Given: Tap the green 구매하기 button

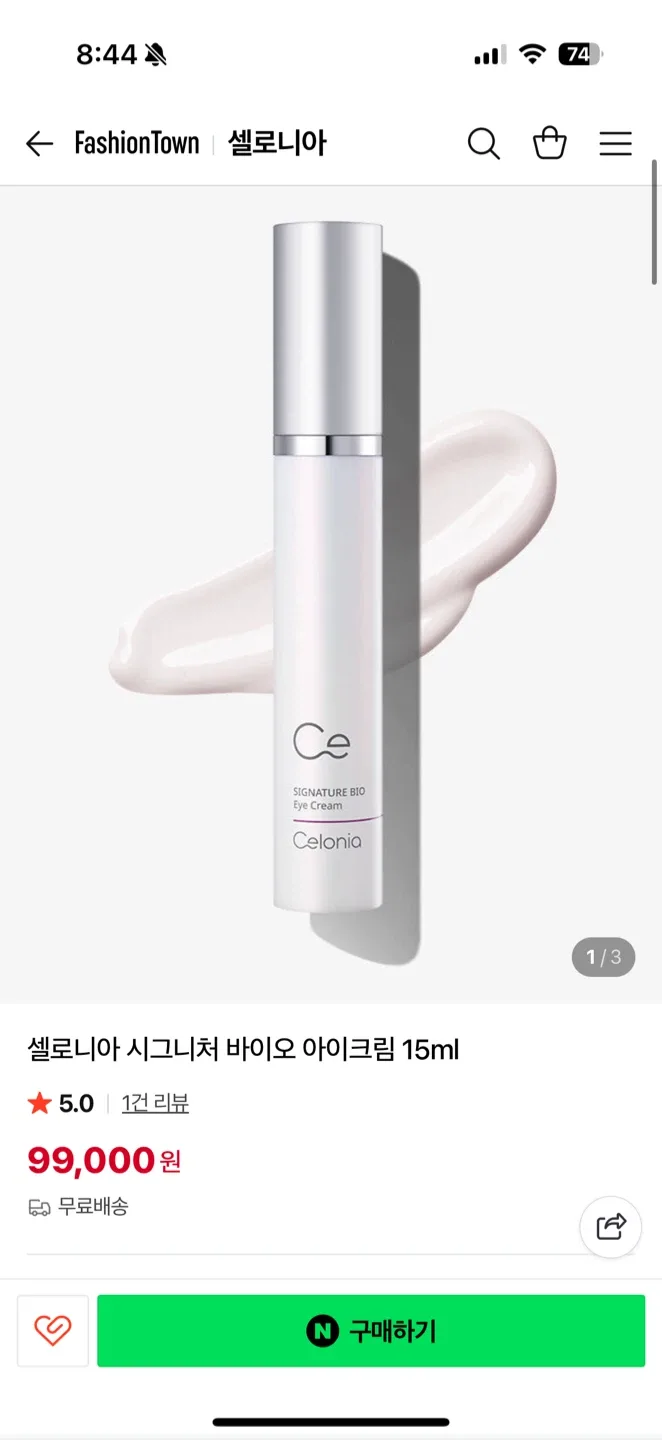Looking at the screenshot, I should [x=371, y=1331].
